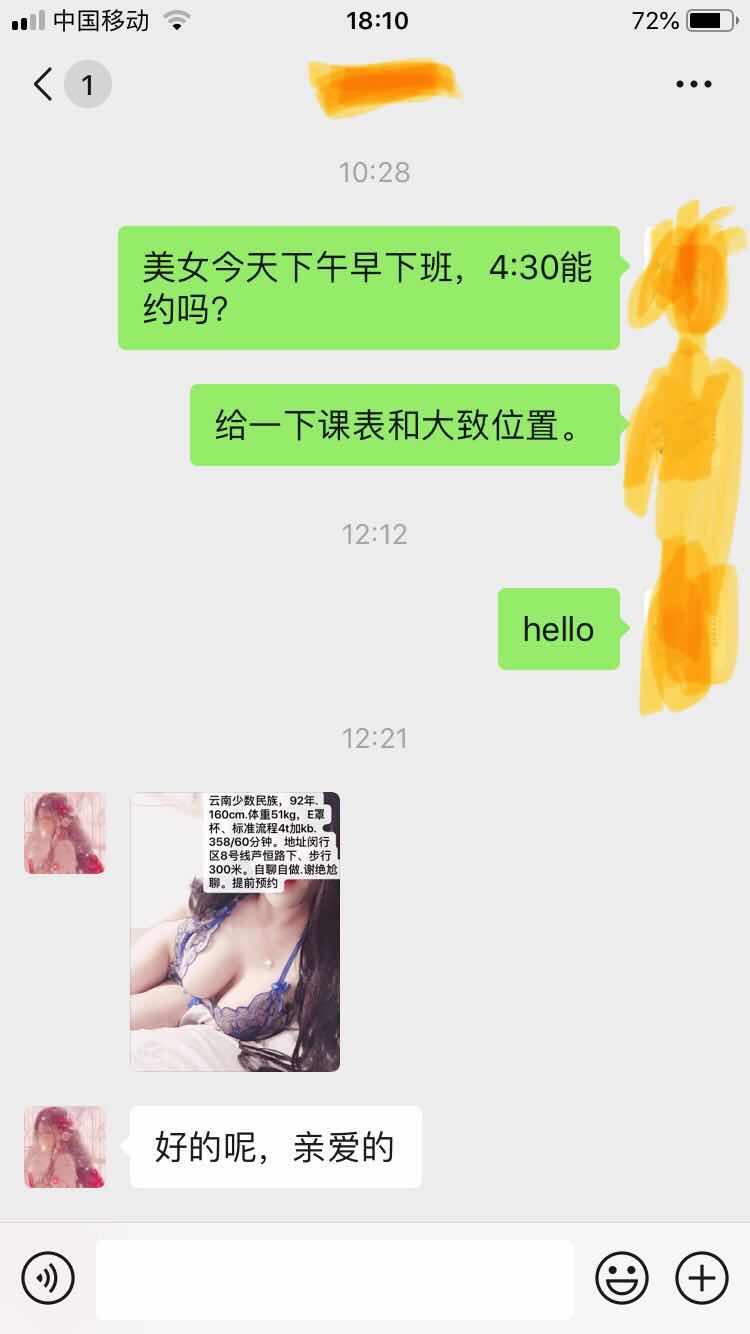The height and width of the screenshot is (1334, 750).
Task: Switch to voice message input
Action: 48,1278
